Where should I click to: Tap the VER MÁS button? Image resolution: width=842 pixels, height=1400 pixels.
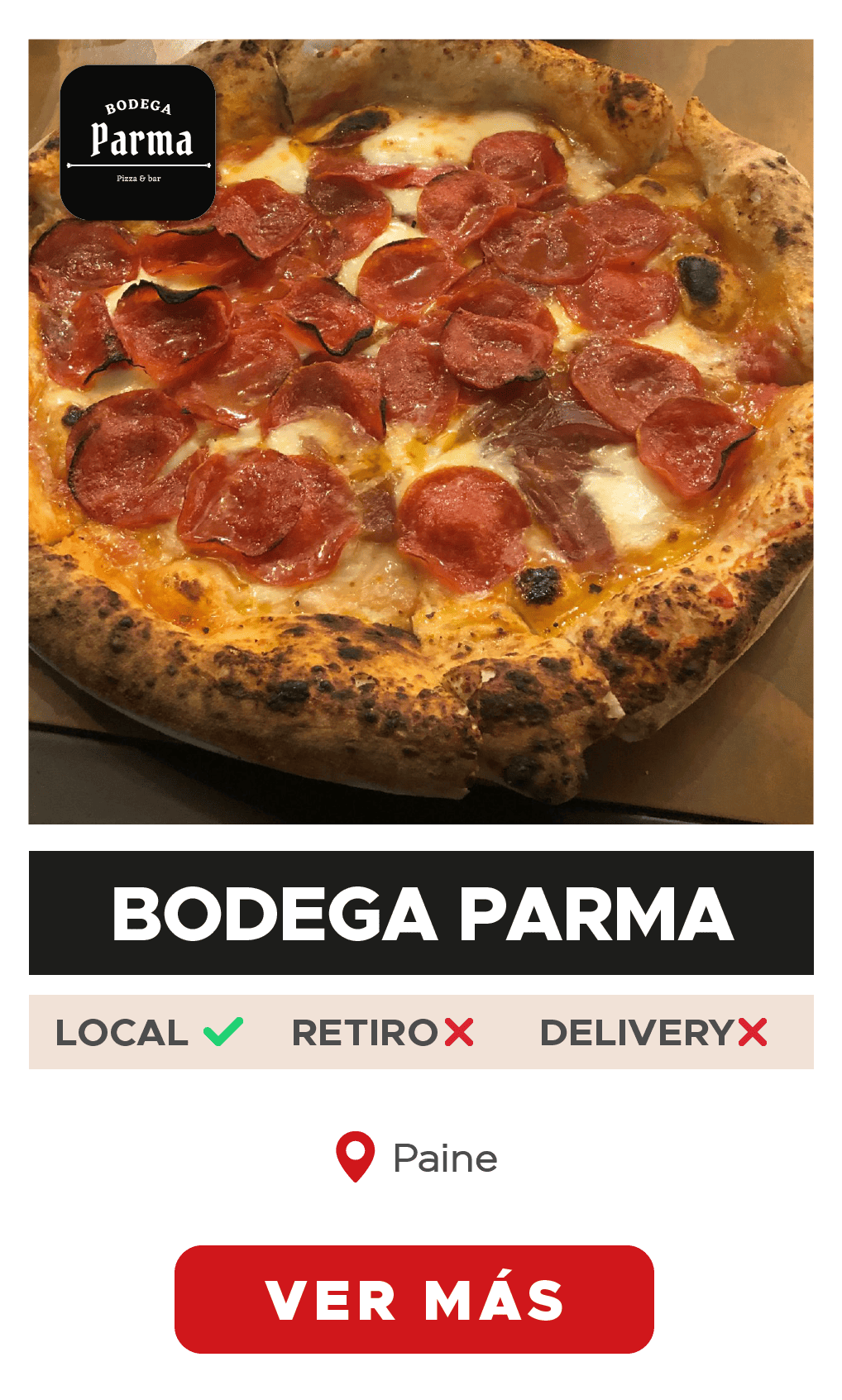pos(414,1299)
